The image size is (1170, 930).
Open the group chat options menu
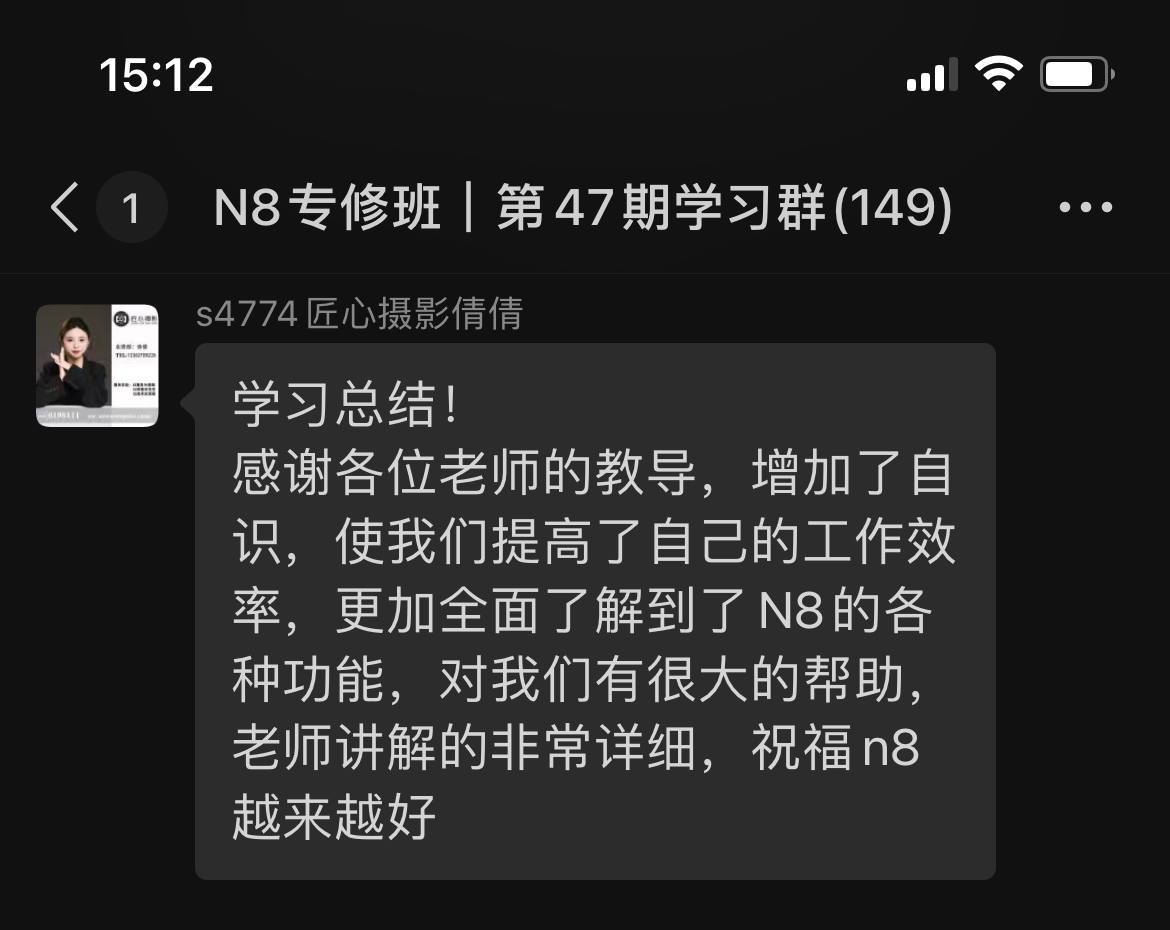coord(1085,208)
